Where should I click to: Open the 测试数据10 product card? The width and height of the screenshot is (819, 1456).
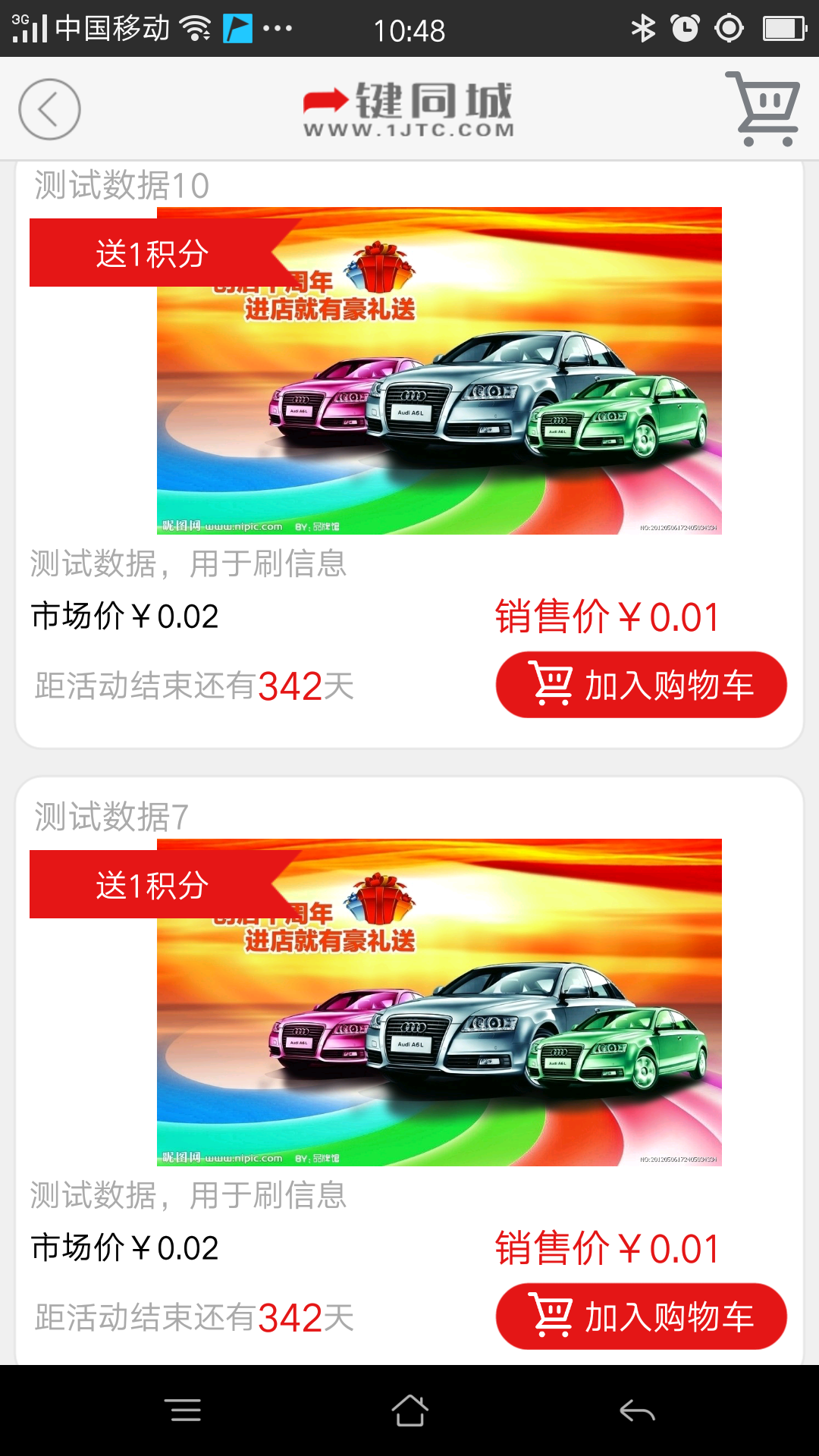(x=438, y=371)
